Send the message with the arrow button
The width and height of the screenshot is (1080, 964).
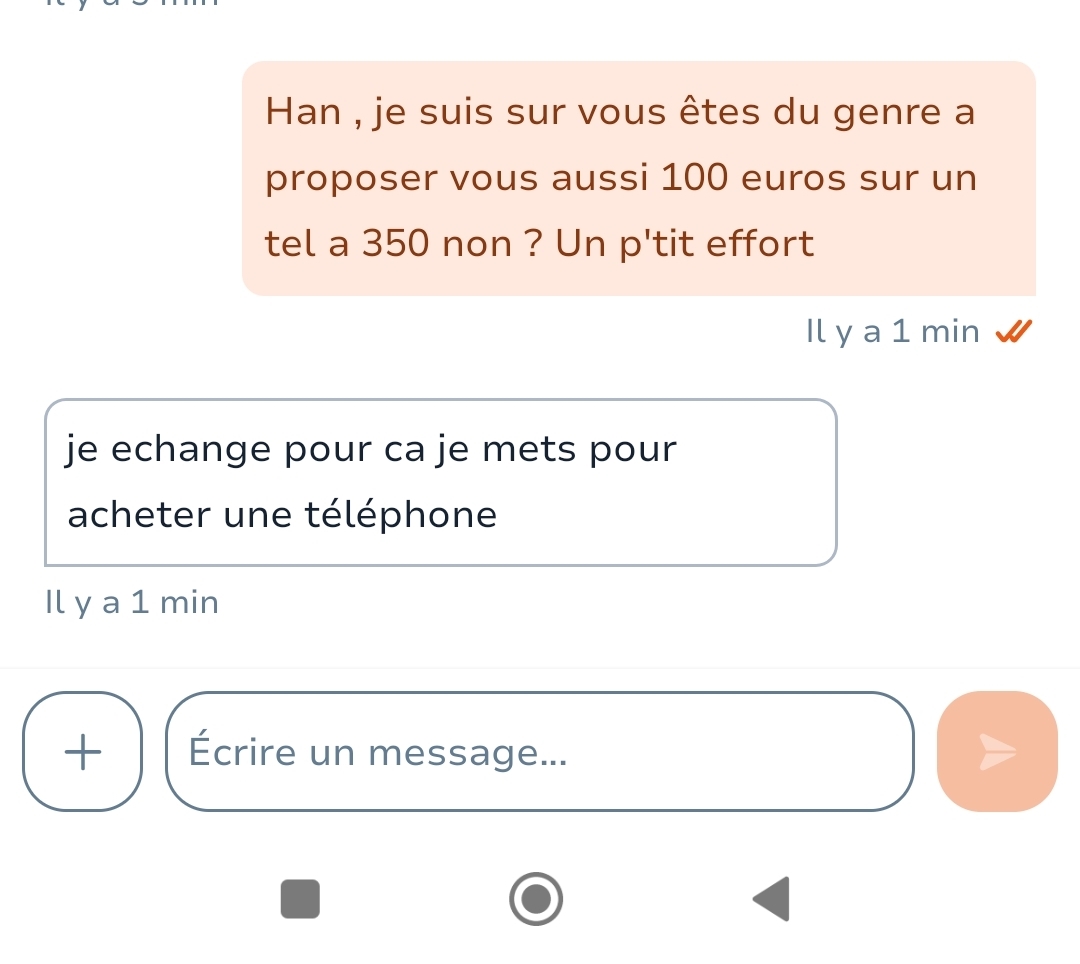(996, 751)
